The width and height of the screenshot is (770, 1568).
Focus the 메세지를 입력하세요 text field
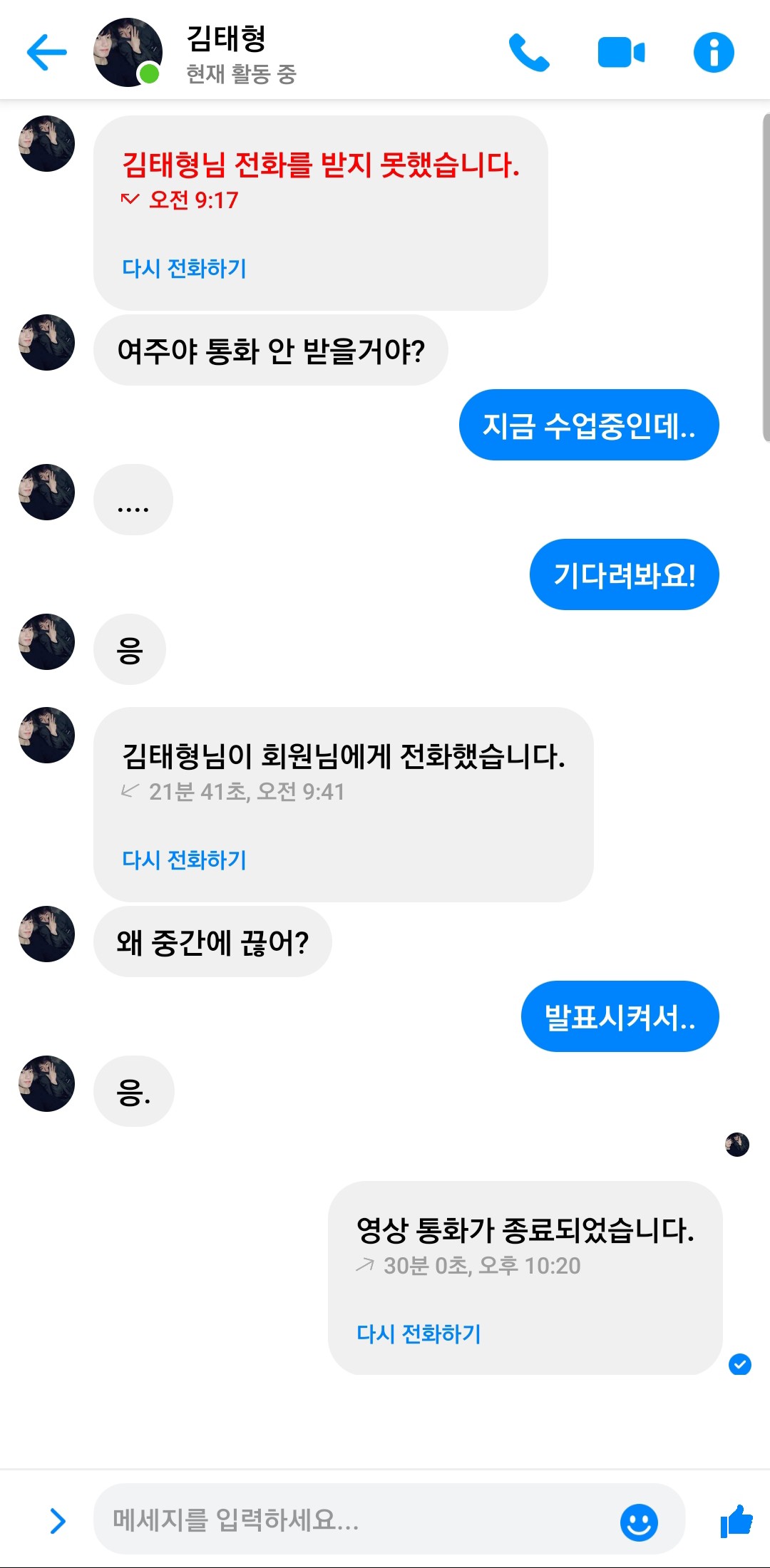tap(356, 1520)
